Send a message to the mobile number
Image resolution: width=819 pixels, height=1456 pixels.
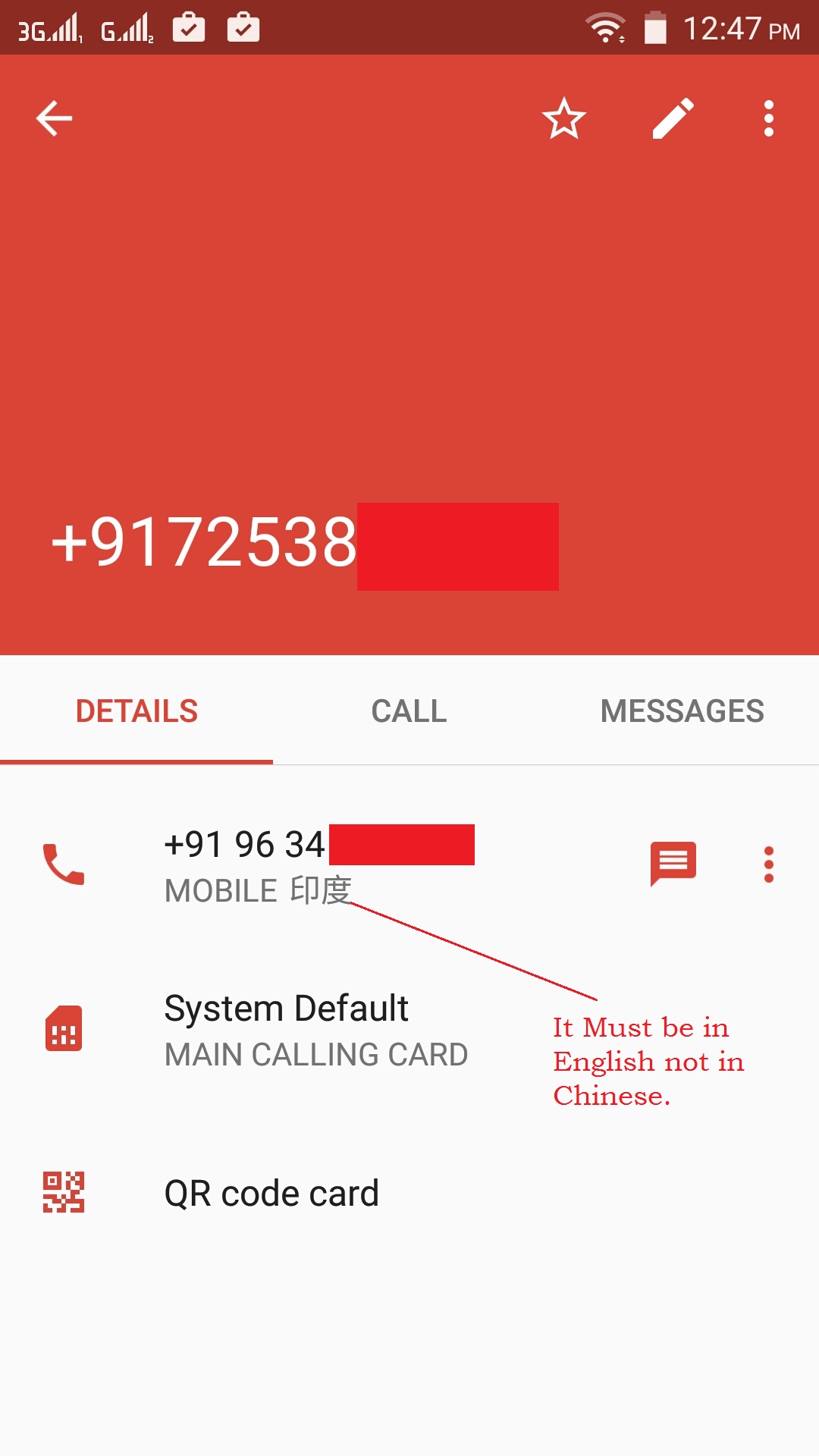point(673,864)
